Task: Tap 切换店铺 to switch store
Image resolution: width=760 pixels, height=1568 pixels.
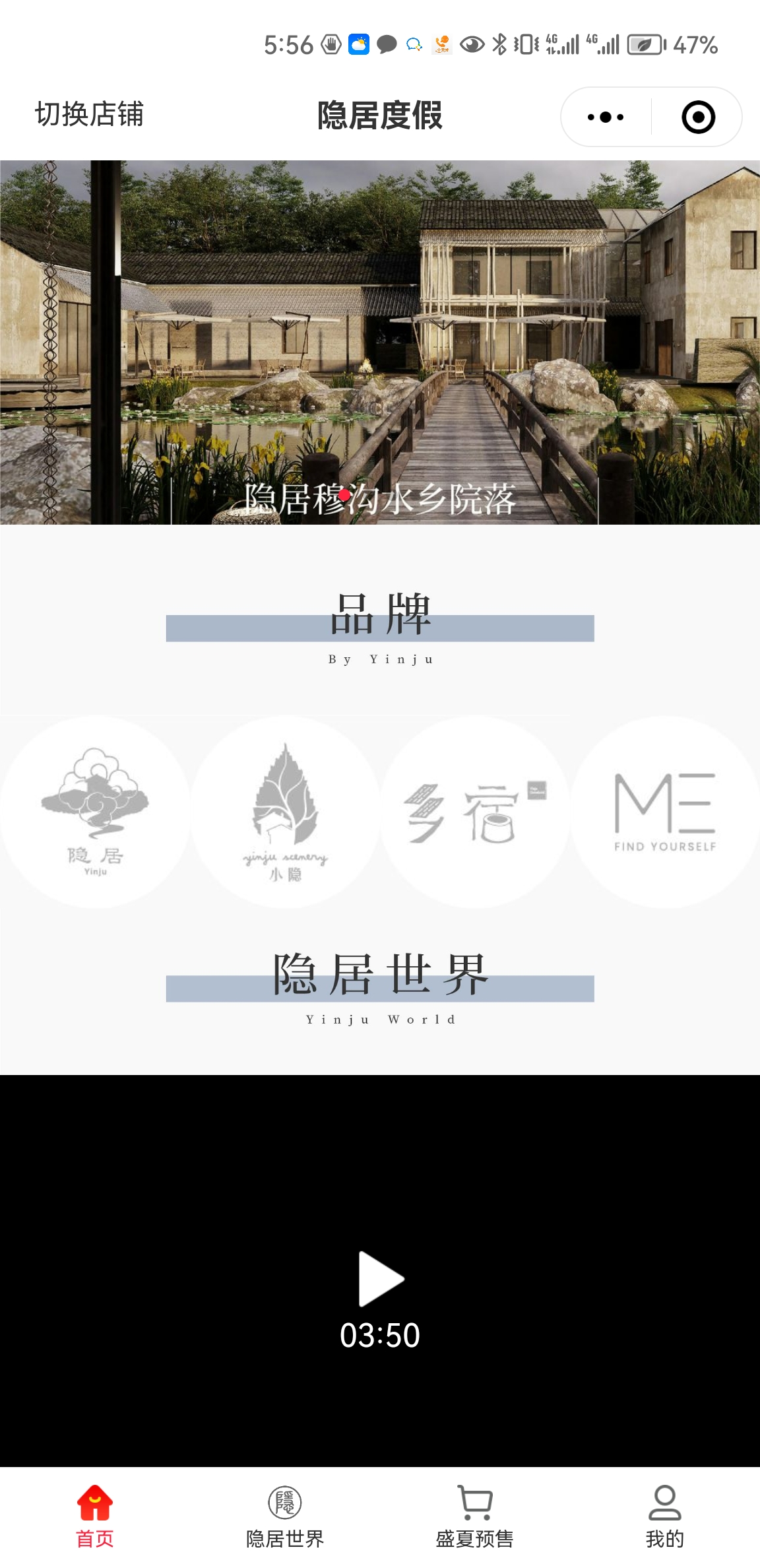Action: click(89, 115)
